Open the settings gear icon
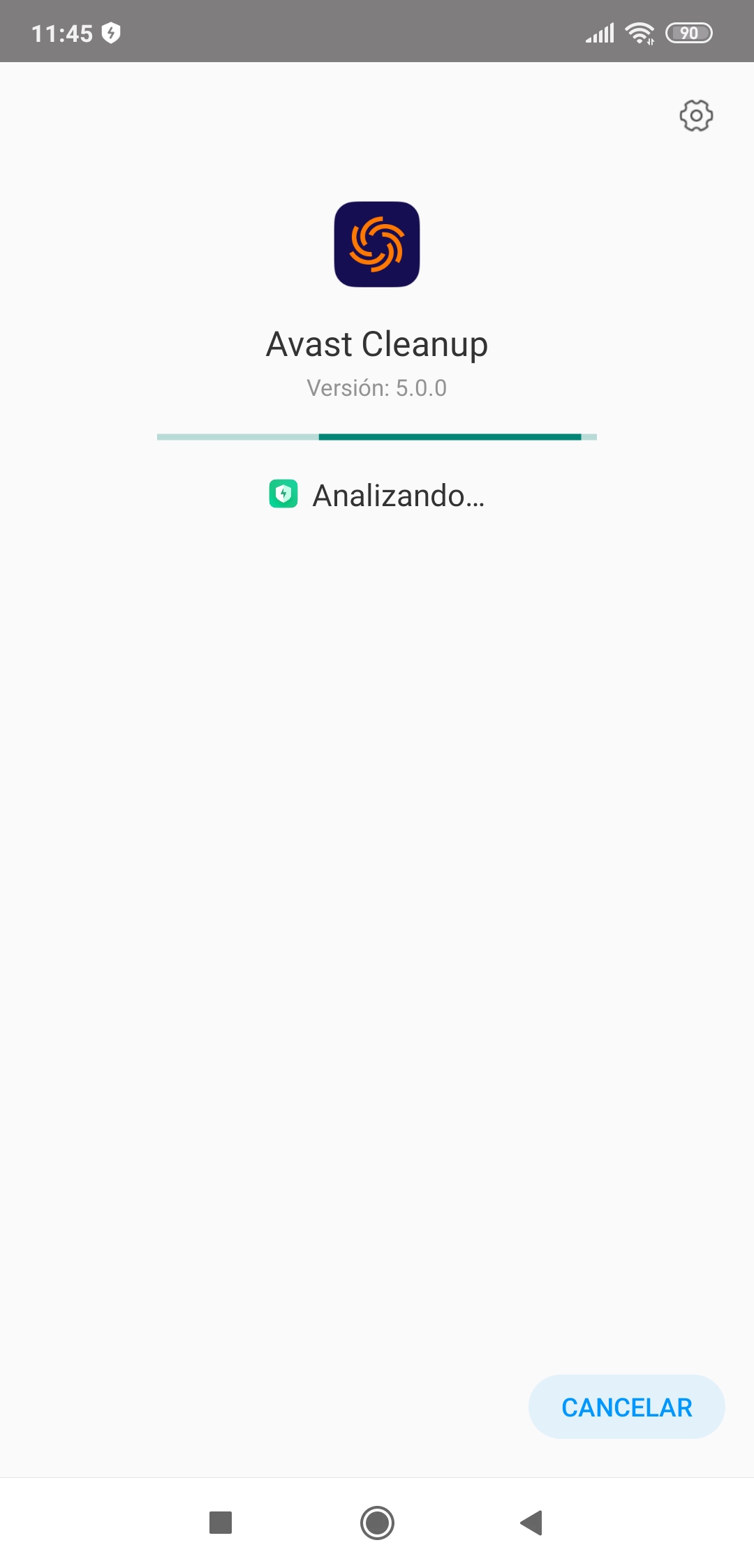The width and height of the screenshot is (754, 1568). tap(696, 116)
